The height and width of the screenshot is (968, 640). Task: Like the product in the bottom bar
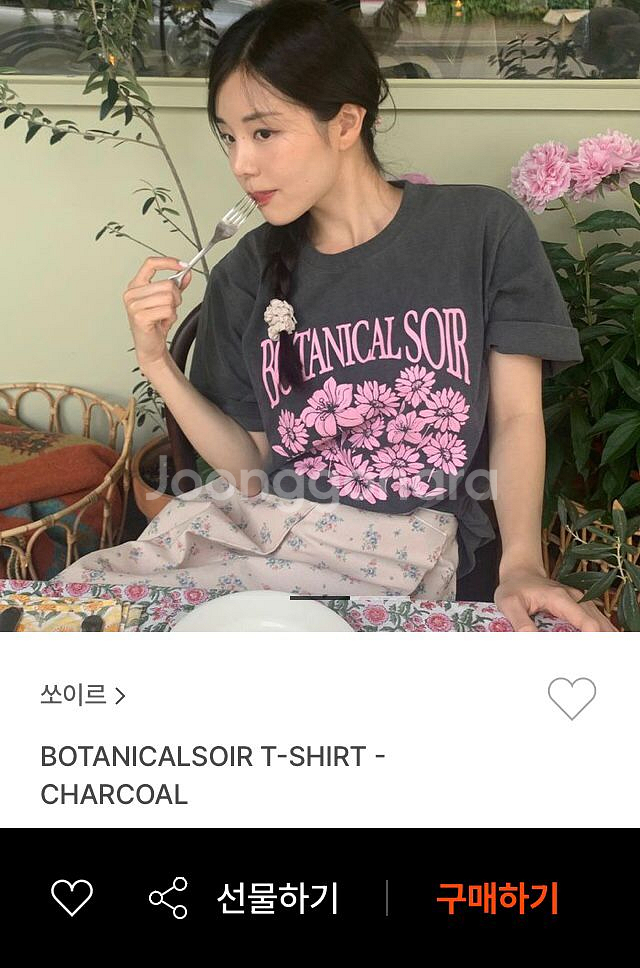point(72,898)
